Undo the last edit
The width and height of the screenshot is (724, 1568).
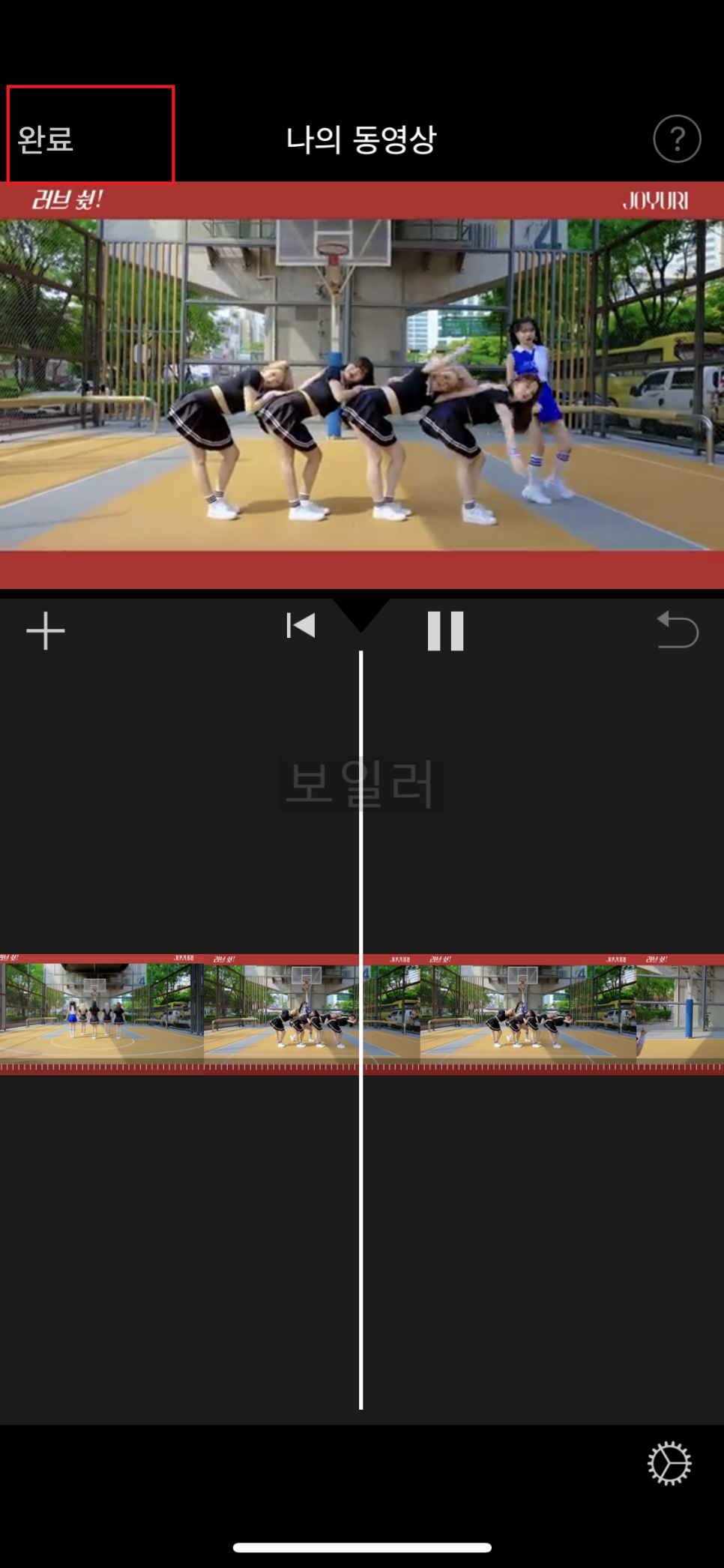point(678,629)
